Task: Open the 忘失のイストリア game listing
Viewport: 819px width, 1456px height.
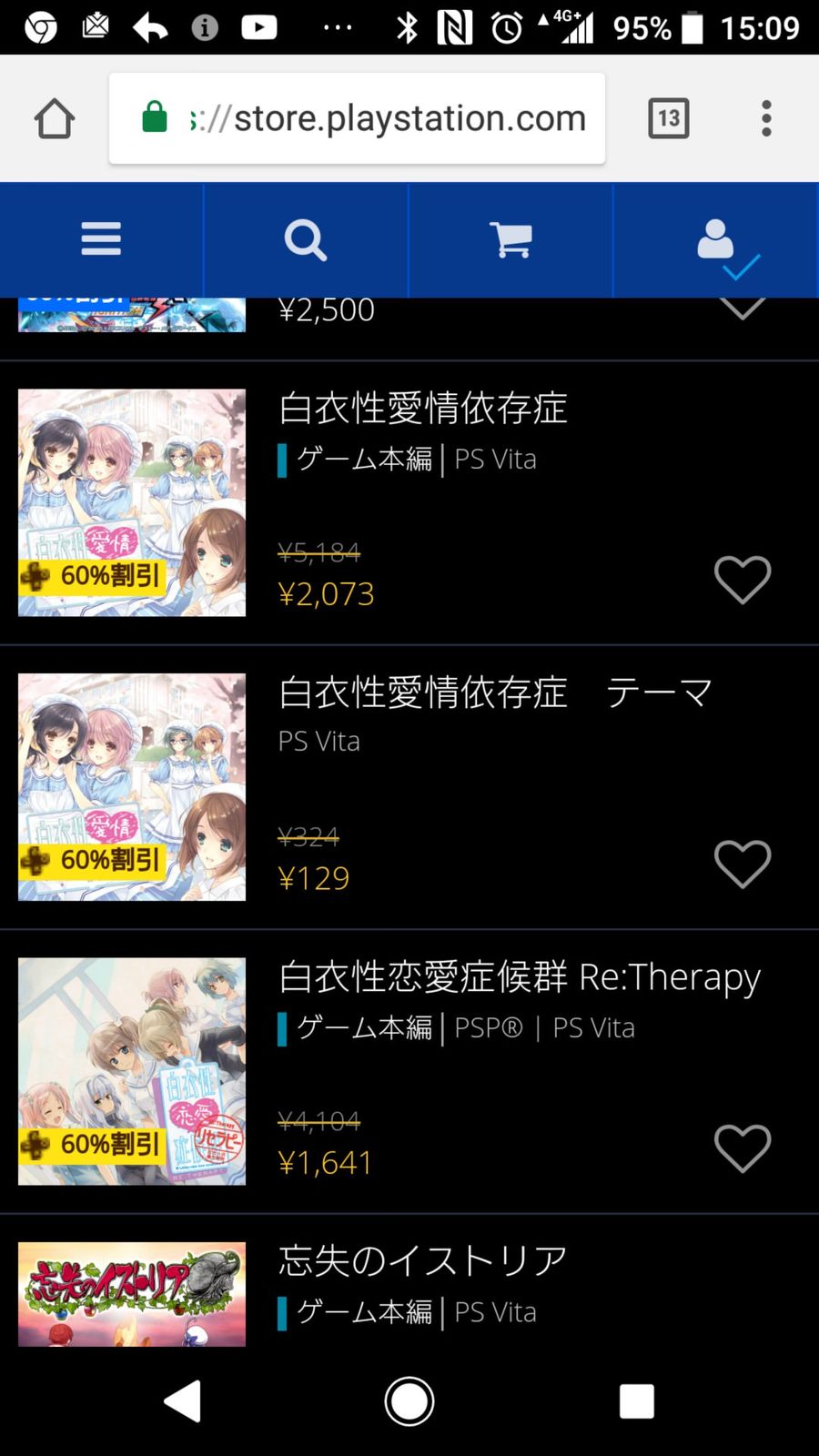Action: click(x=423, y=1261)
